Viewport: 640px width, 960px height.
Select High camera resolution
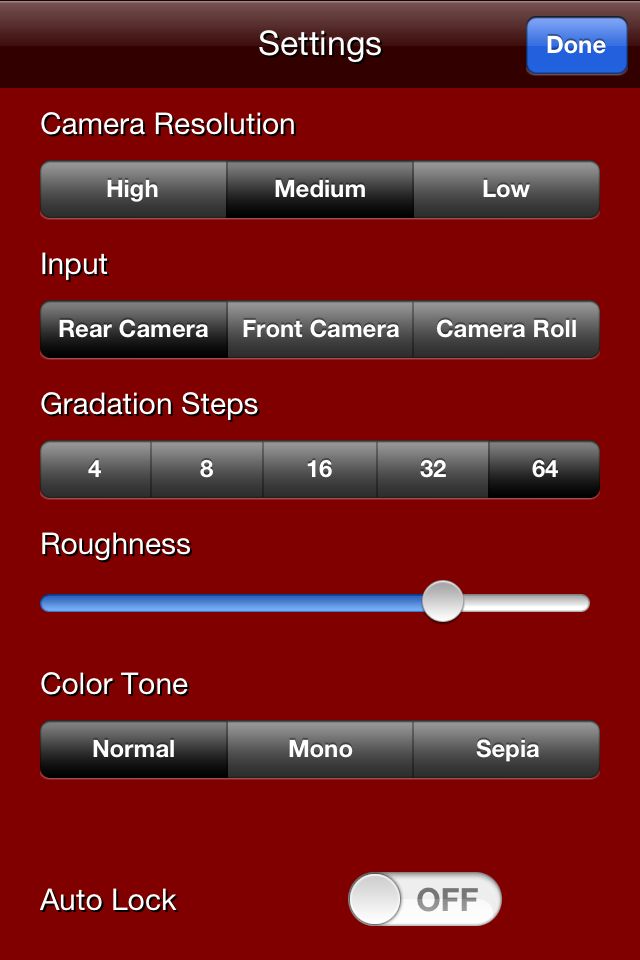click(x=133, y=189)
